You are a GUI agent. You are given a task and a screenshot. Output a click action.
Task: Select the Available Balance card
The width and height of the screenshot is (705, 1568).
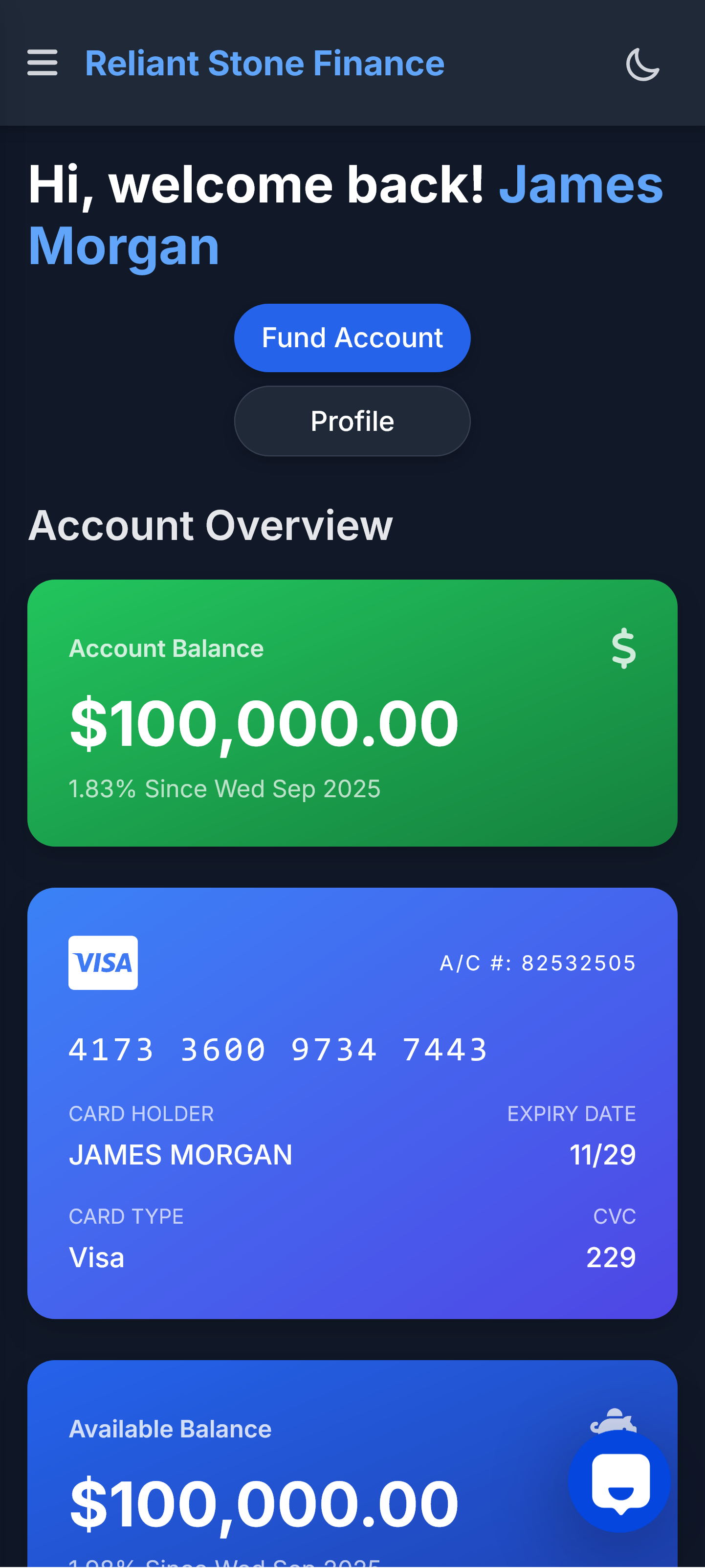pos(352,1461)
